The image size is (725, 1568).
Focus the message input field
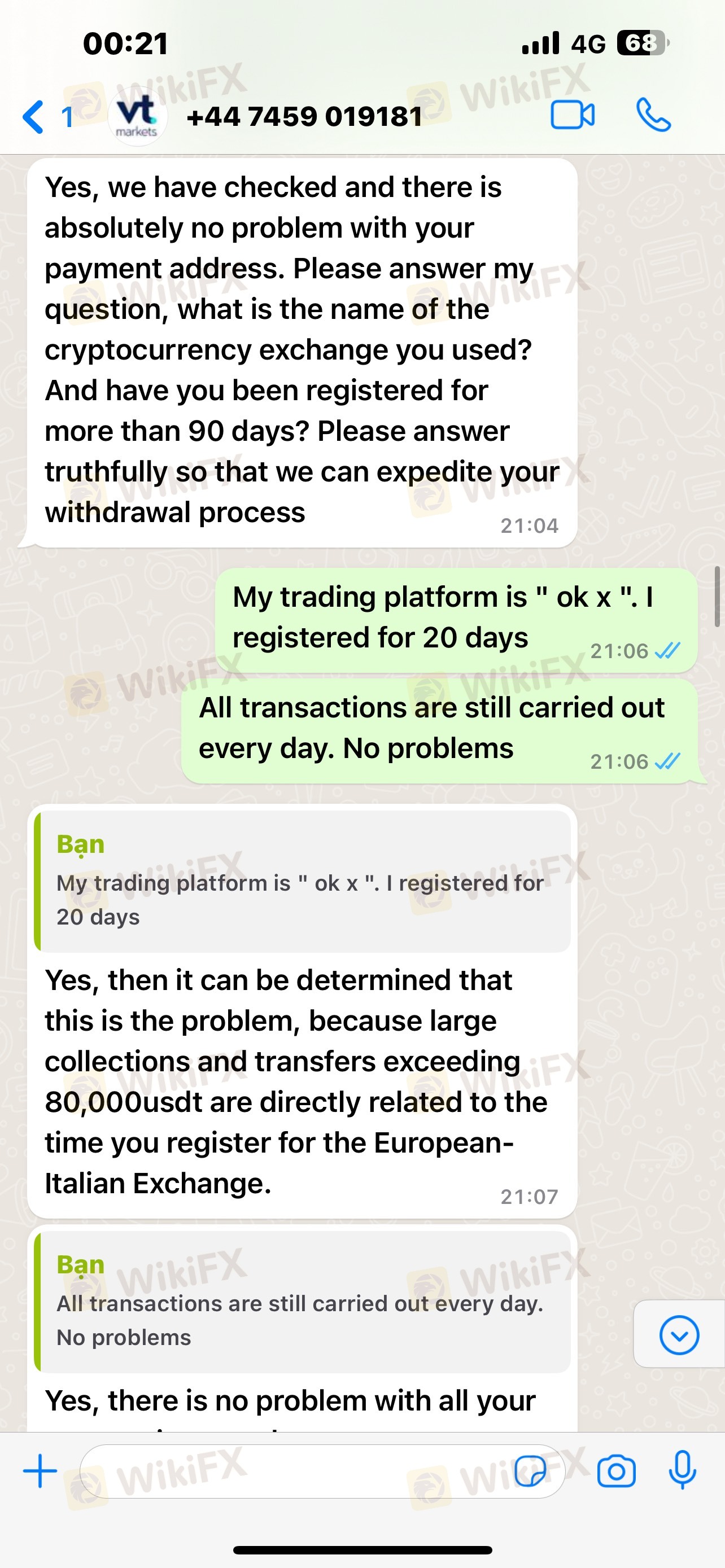292,1471
